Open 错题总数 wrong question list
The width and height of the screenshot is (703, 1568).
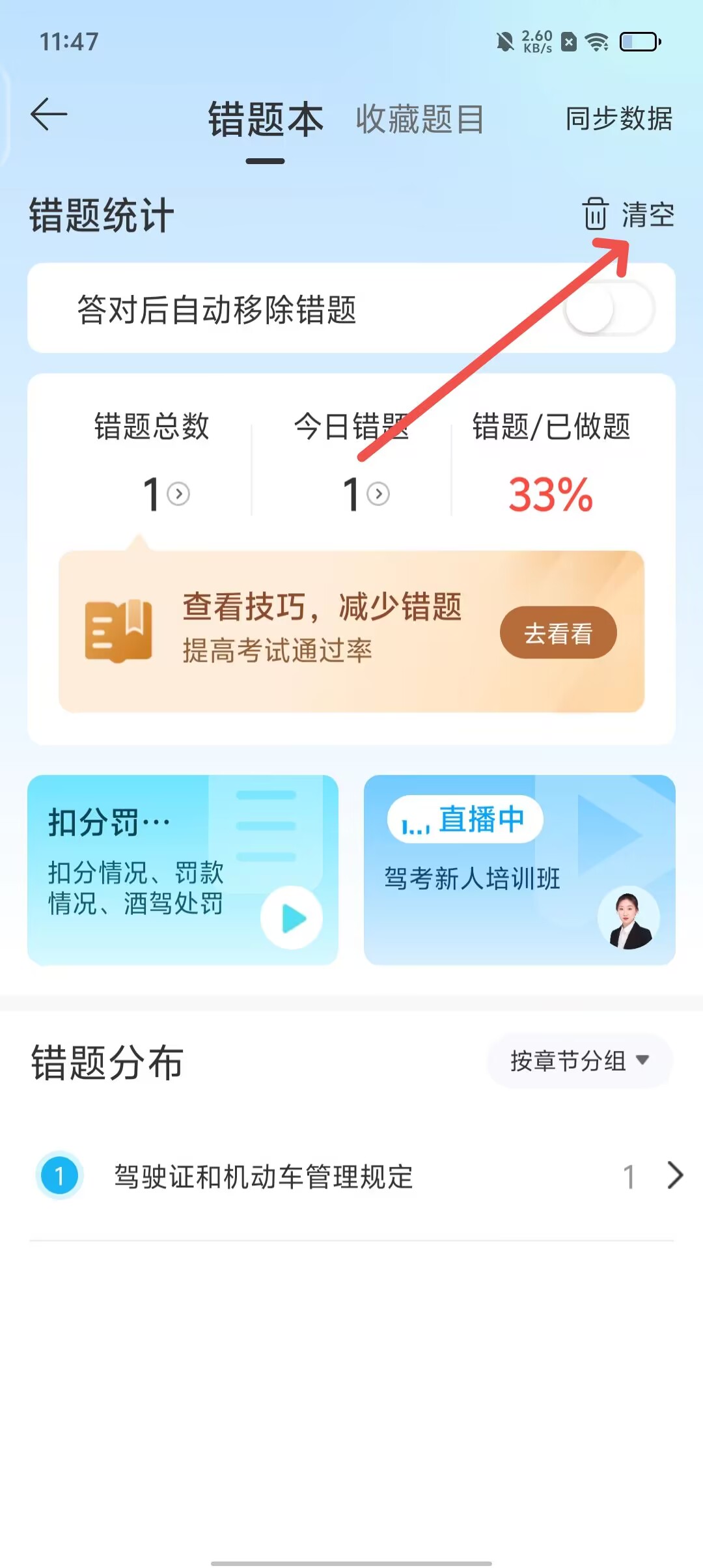point(165,494)
